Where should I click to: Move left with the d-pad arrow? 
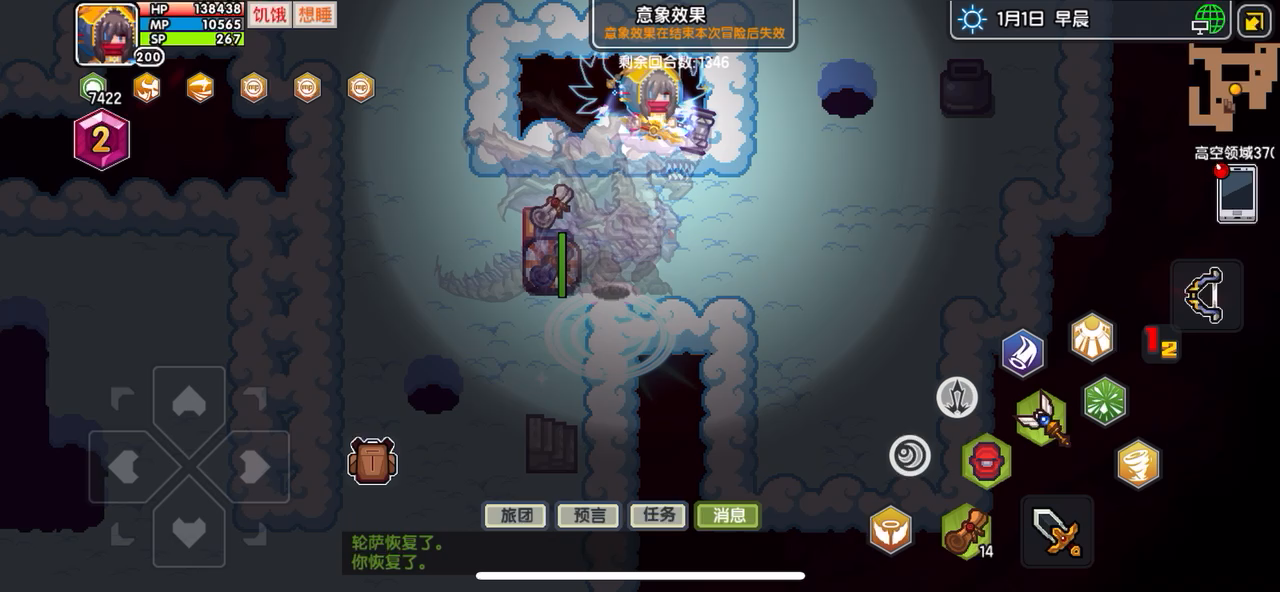[124, 466]
